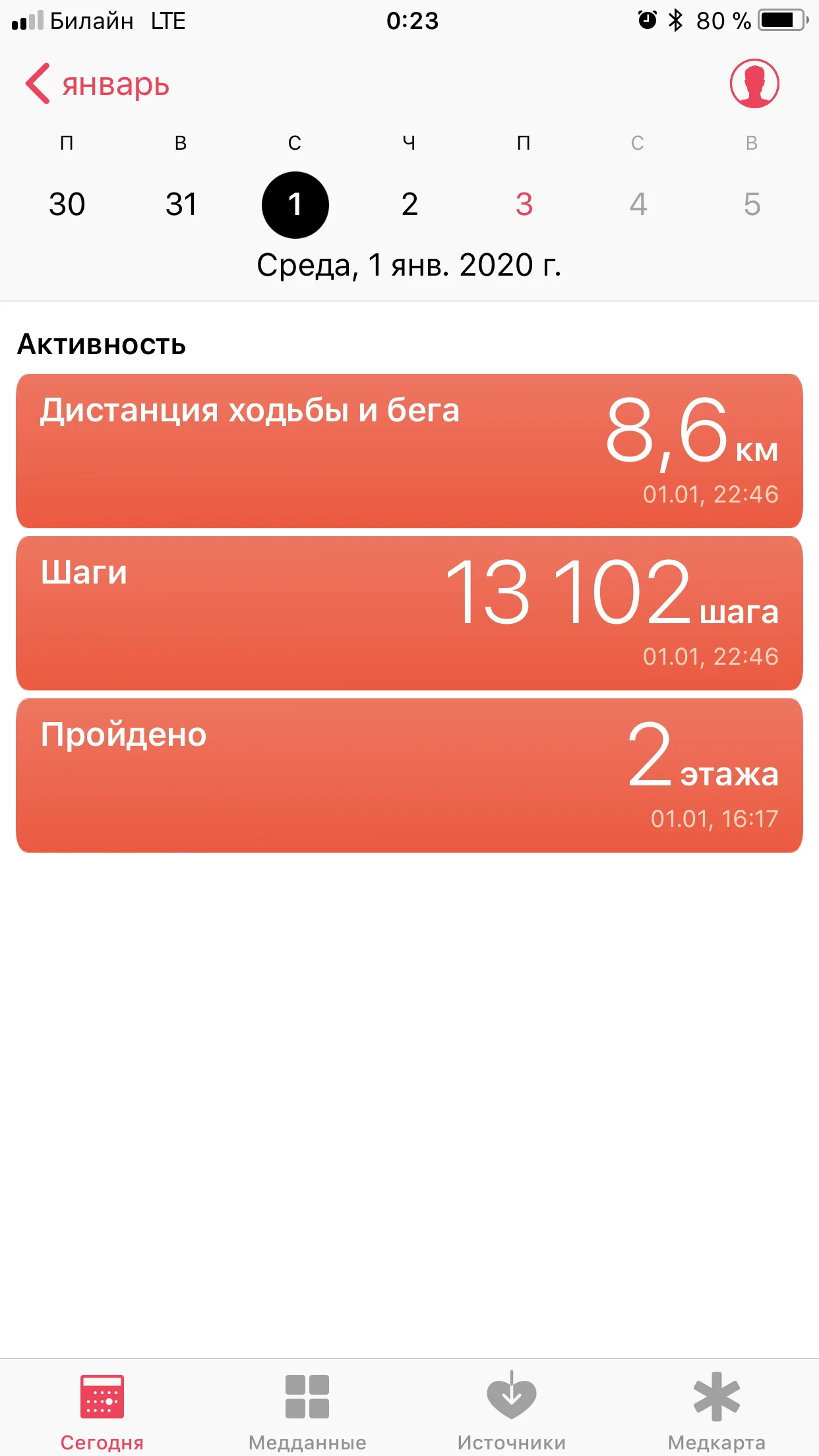The height and width of the screenshot is (1456, 819).
Task: Switch to the Медкарта tab
Action: tap(717, 1407)
